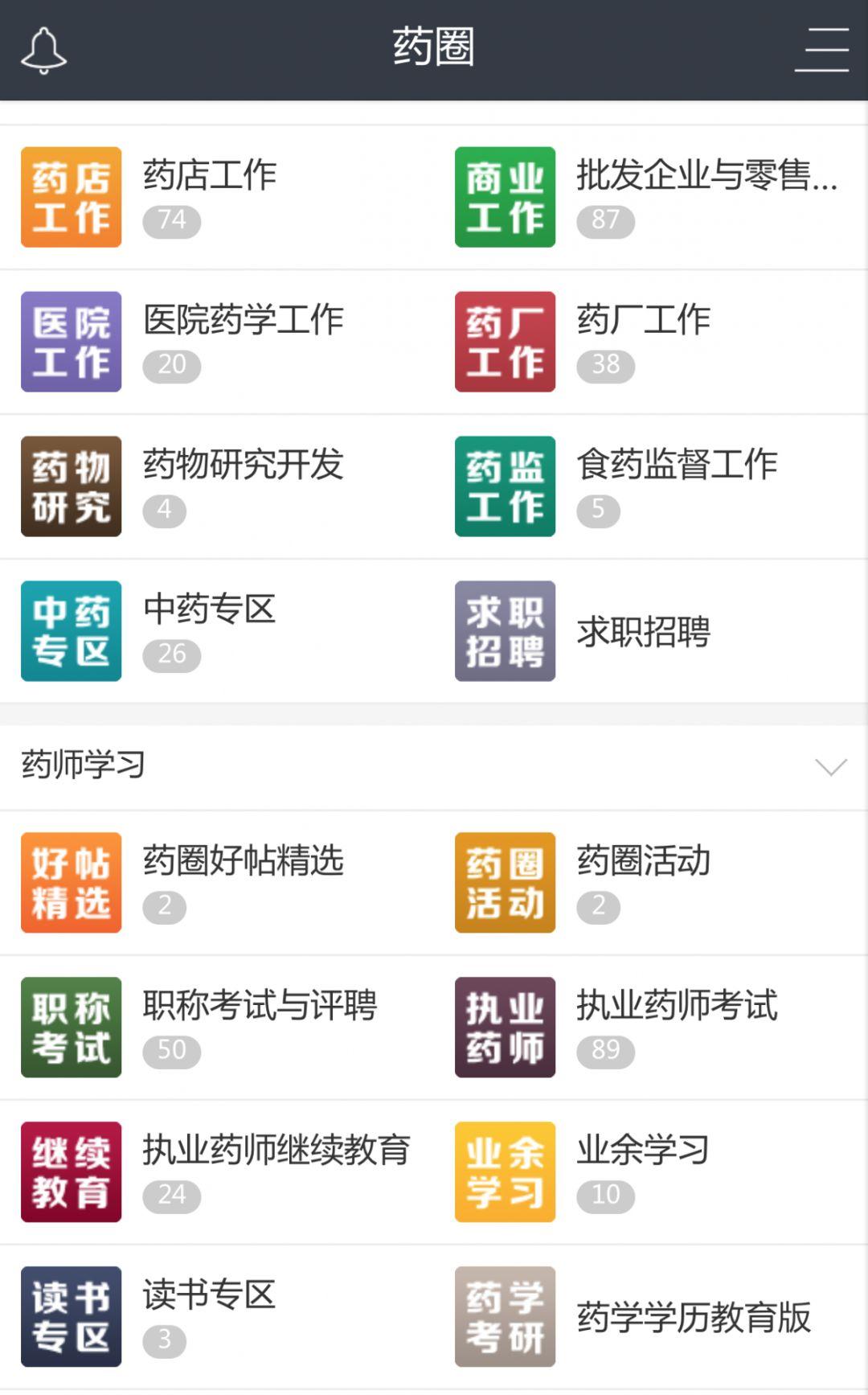868x1395 pixels.
Task: Open the 好帖精选 orange icon
Action: (71, 882)
